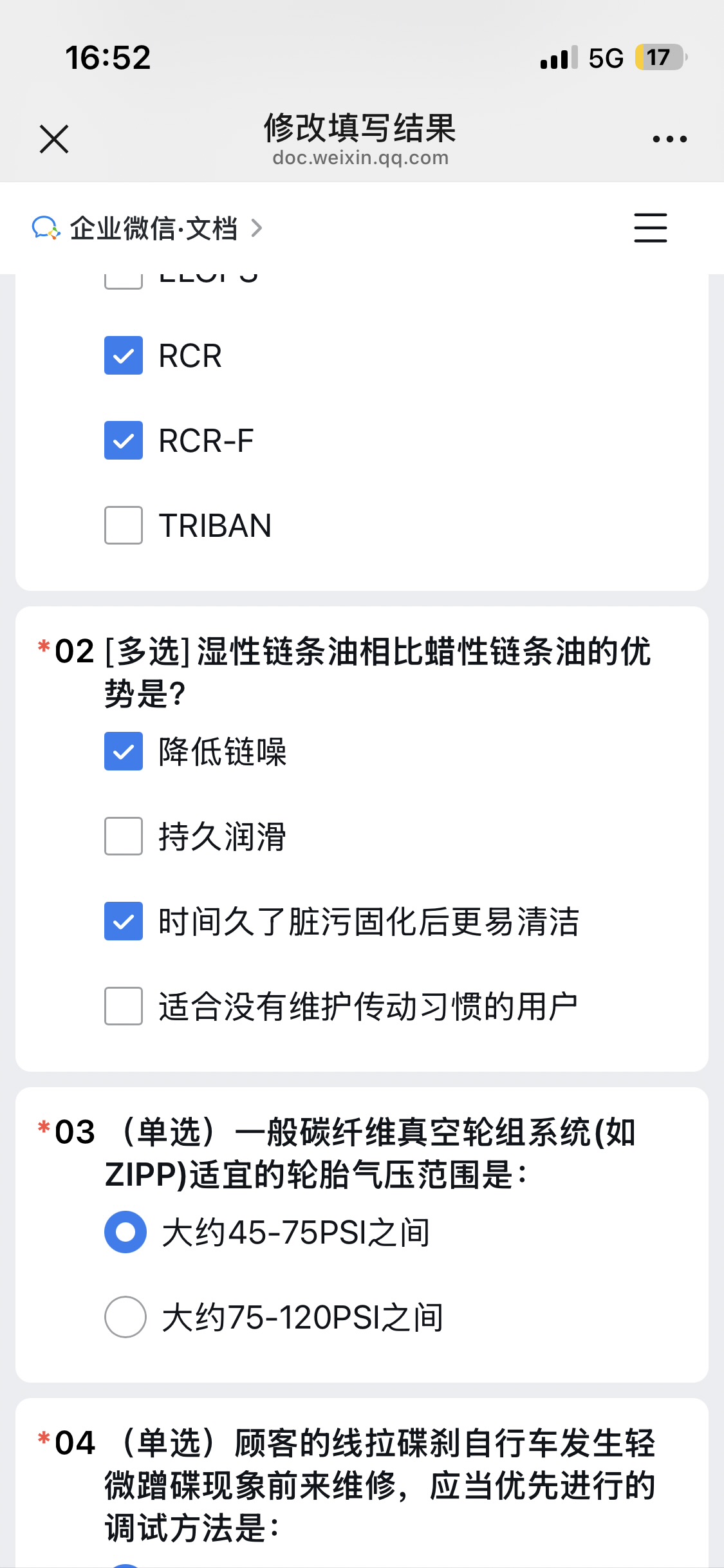Screen dimensions: 724x1568
Task: Uncheck the RCR-F checkbox
Action: coord(124,440)
